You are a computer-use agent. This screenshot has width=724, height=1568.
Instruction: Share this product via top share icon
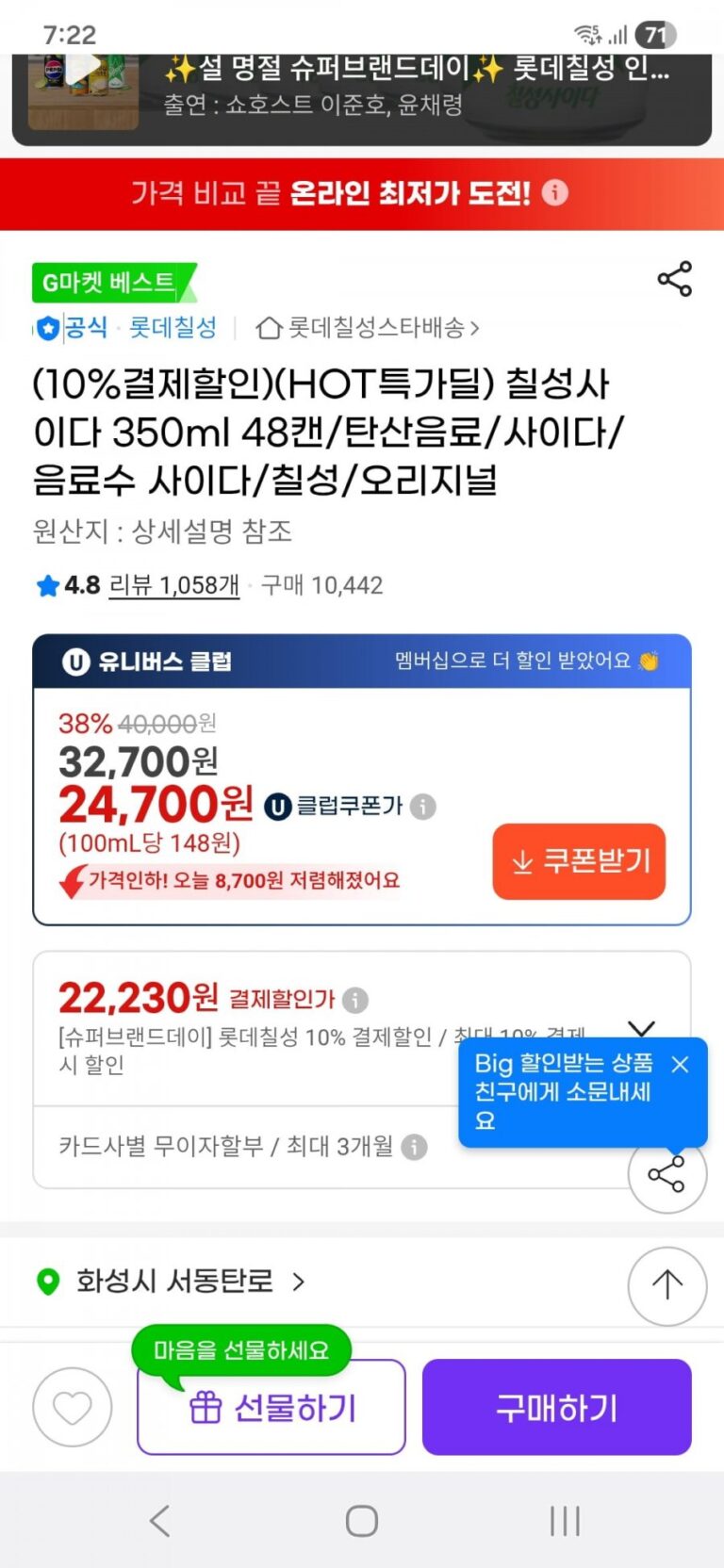tap(674, 279)
